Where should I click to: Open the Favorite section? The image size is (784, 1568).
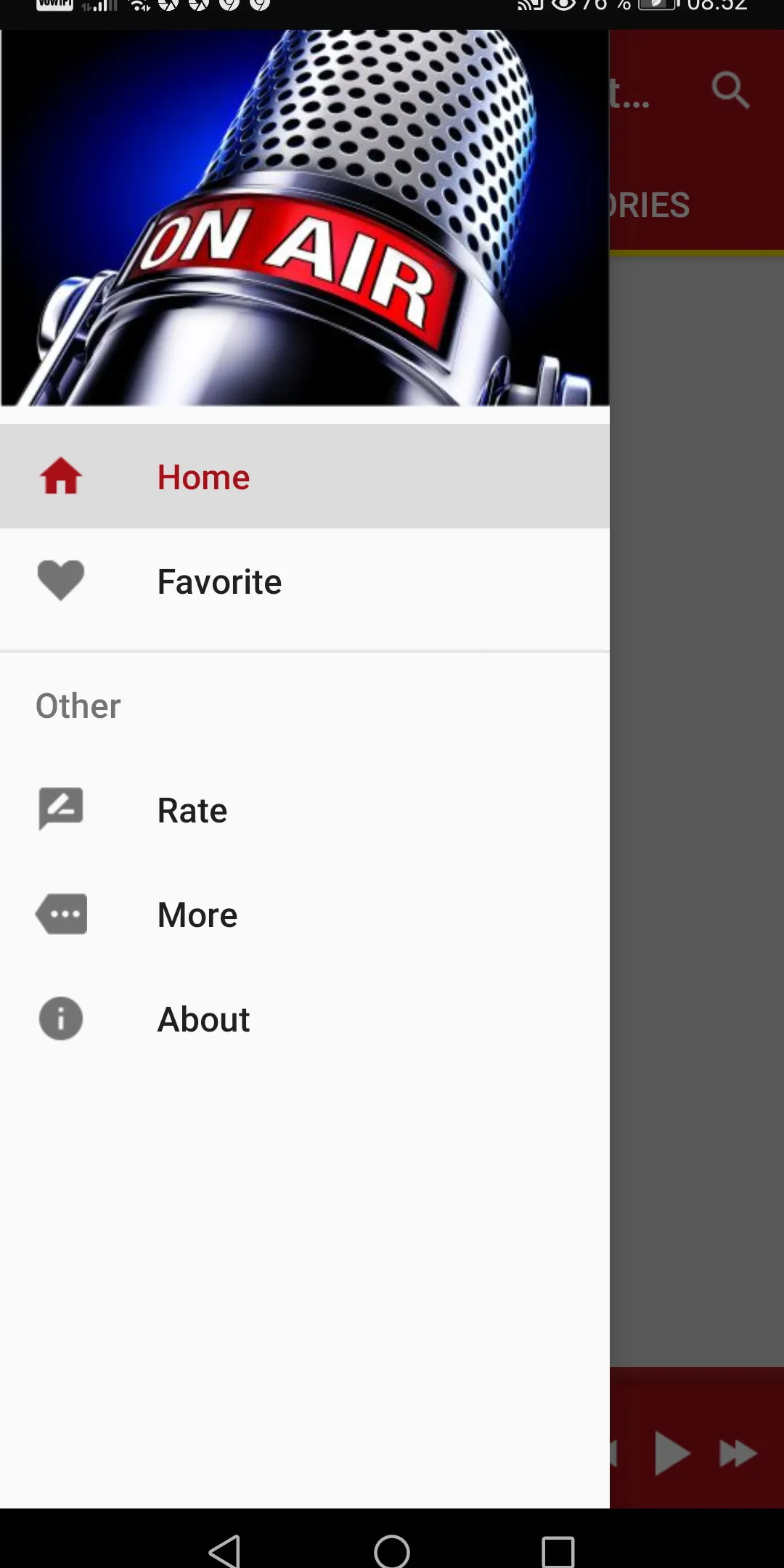click(x=219, y=581)
